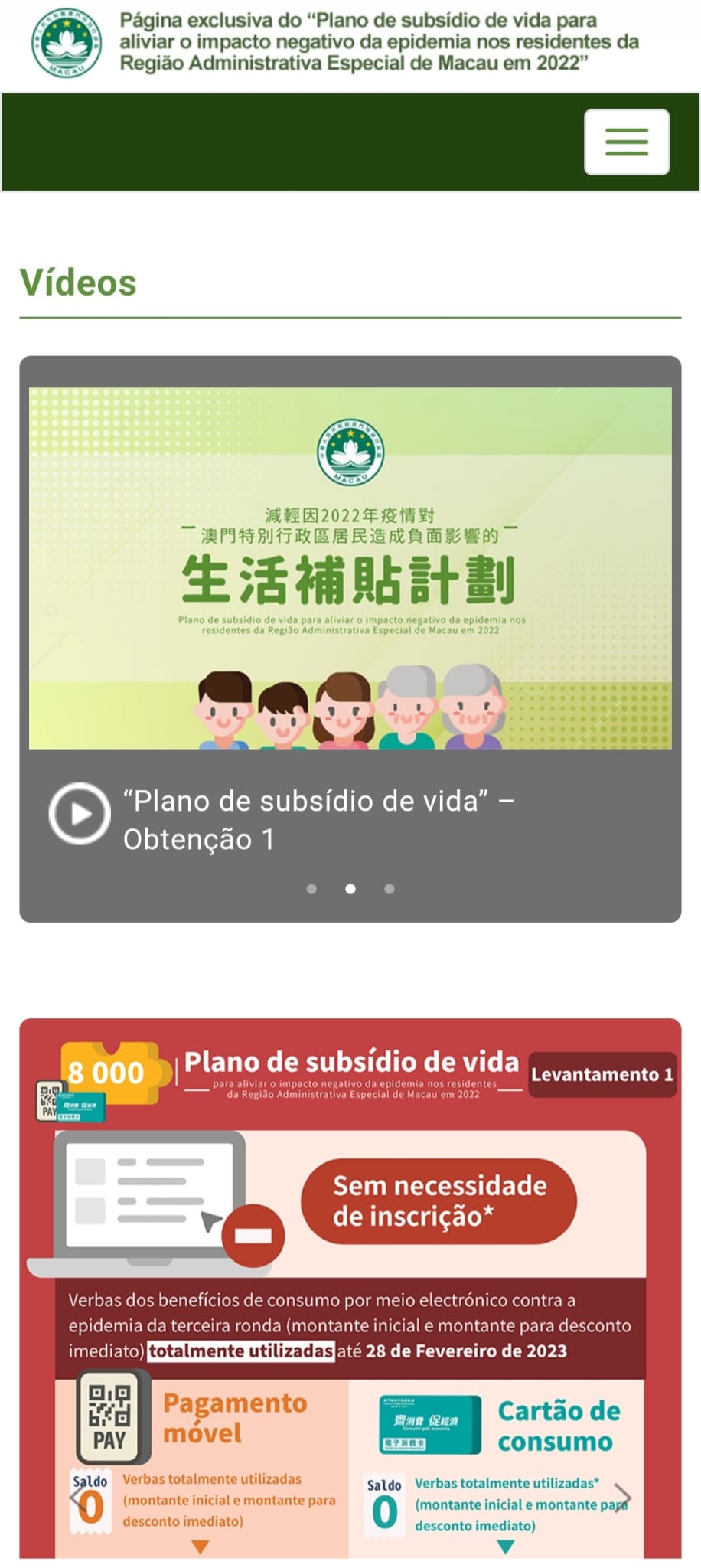
Task: Play the "Plano de subsídio de vida" video
Action: point(80,813)
